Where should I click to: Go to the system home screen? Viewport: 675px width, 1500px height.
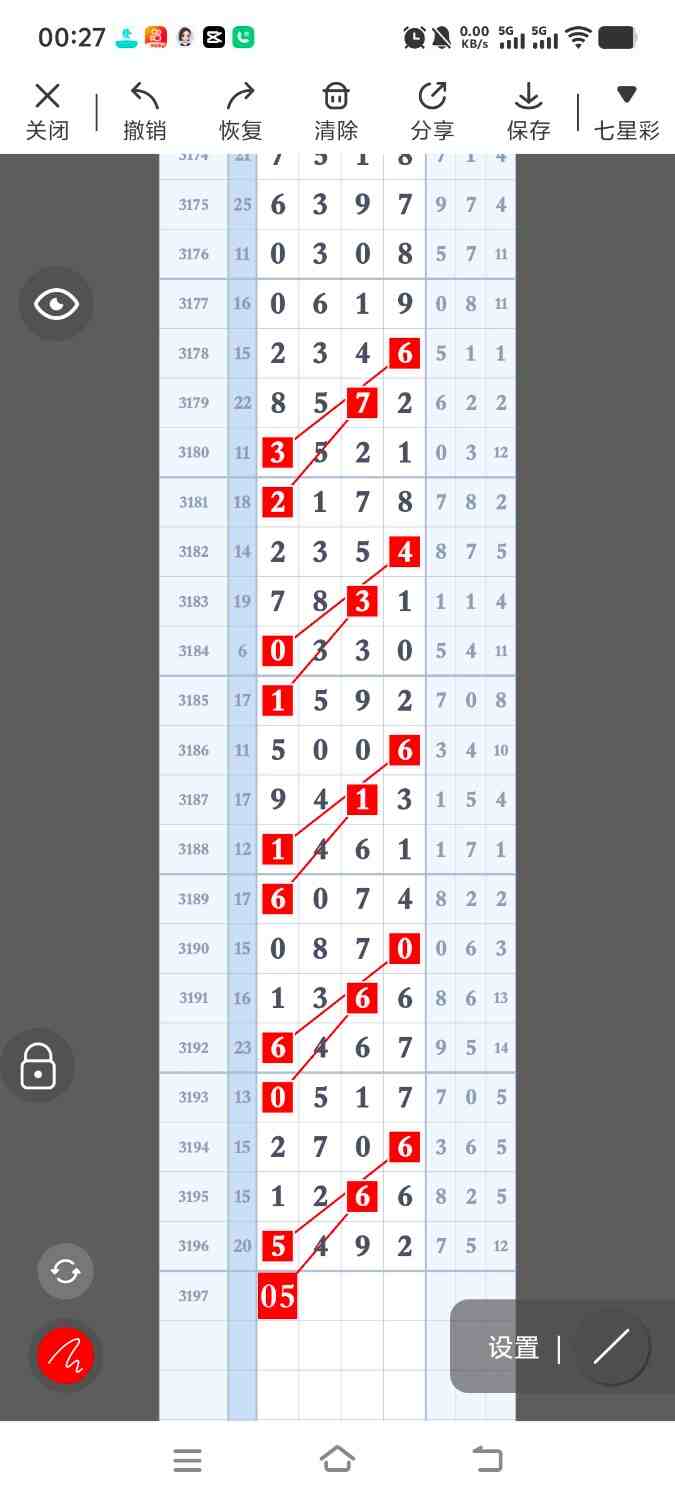(x=337, y=1460)
